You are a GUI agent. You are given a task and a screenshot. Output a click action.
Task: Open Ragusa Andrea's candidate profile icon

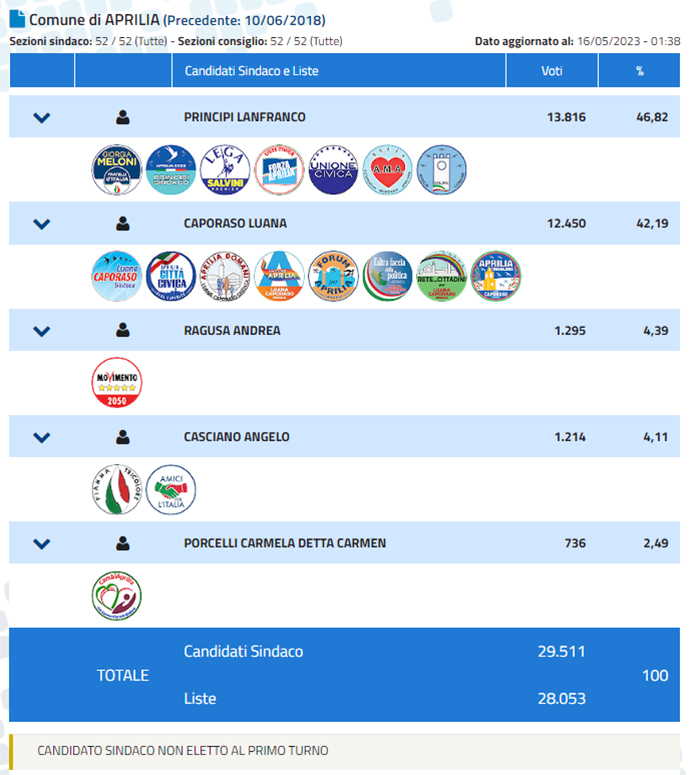click(123, 330)
